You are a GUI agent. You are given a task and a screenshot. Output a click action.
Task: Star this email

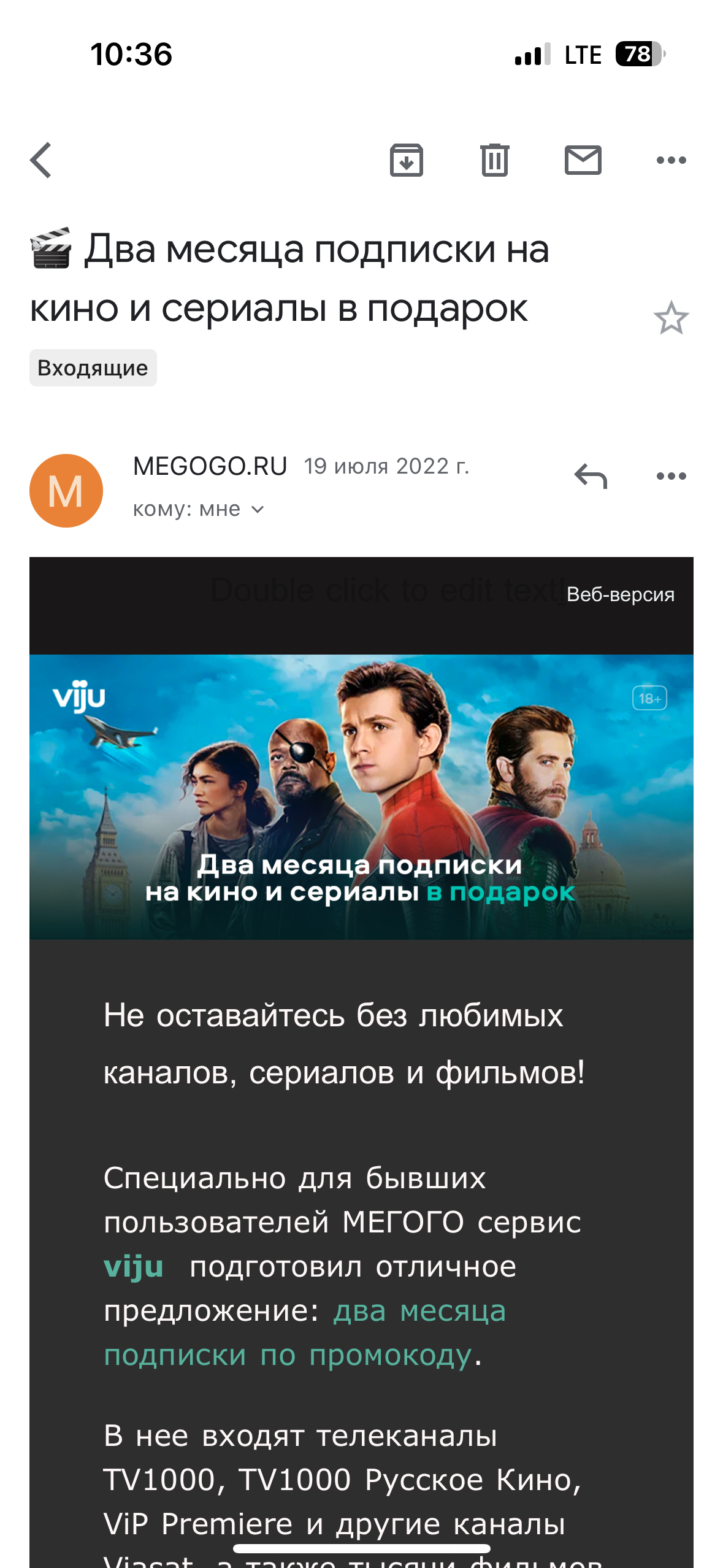point(671,318)
